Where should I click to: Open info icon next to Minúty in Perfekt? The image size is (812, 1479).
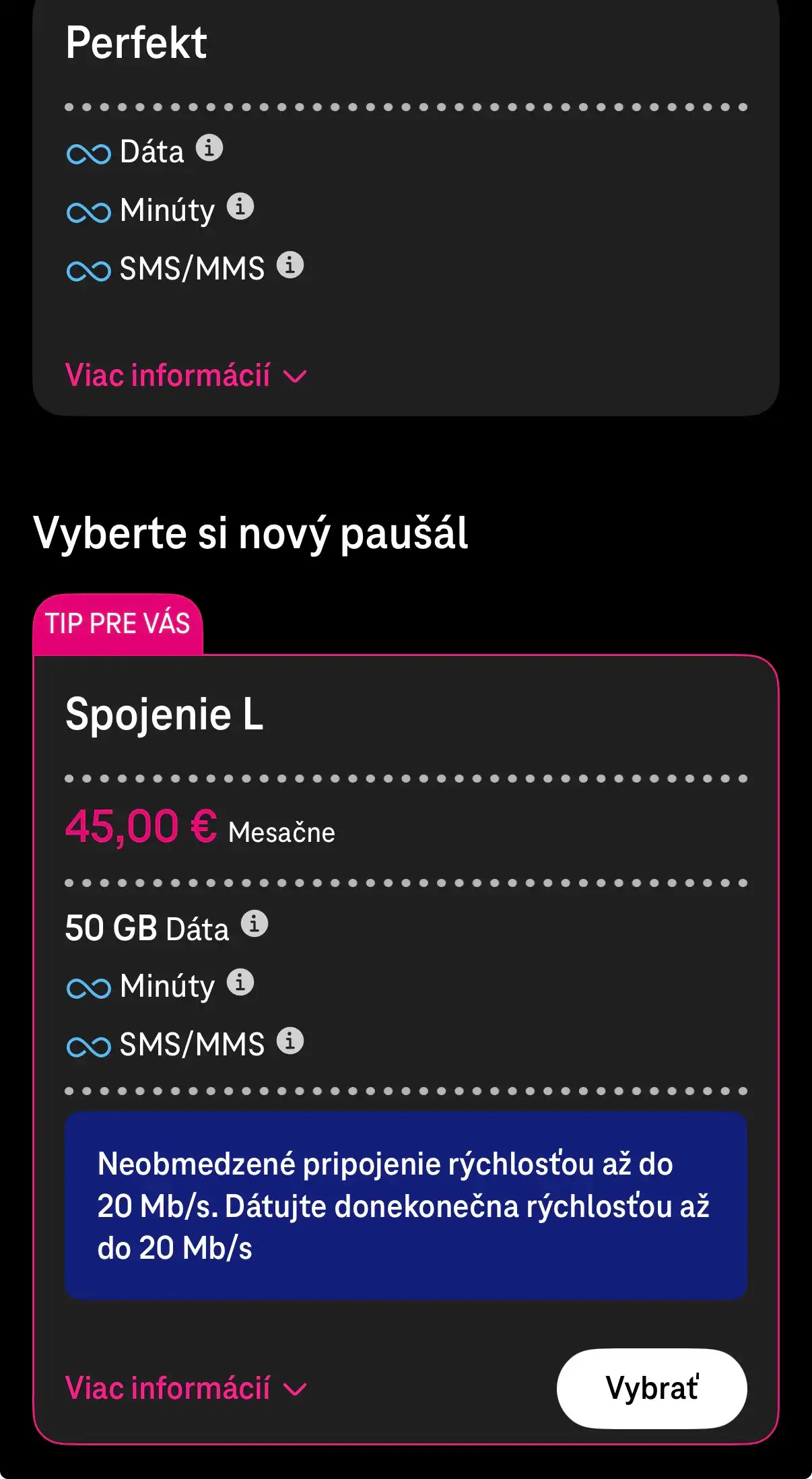click(x=240, y=206)
